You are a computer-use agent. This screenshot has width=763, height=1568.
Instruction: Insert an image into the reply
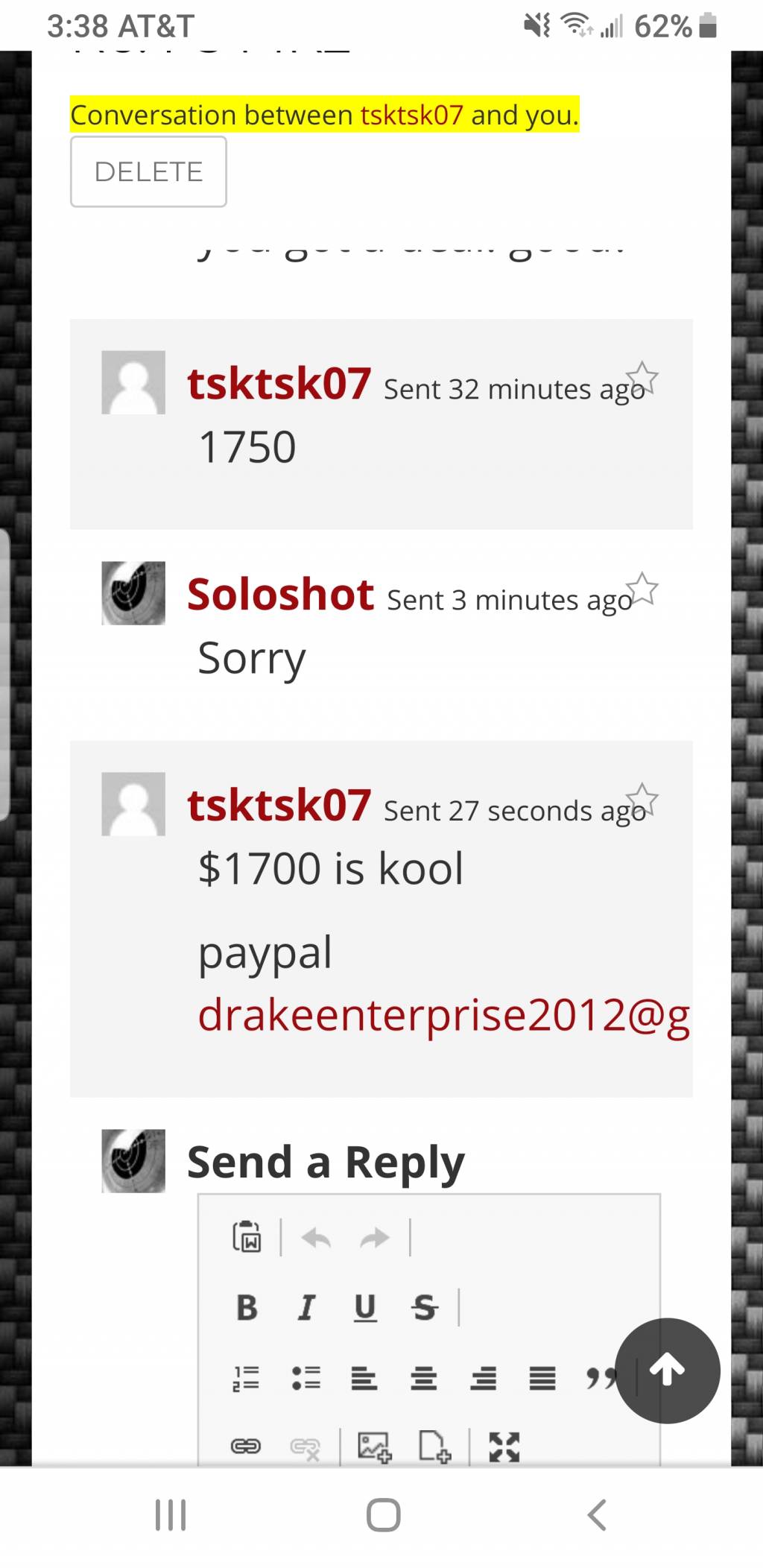[x=374, y=1447]
